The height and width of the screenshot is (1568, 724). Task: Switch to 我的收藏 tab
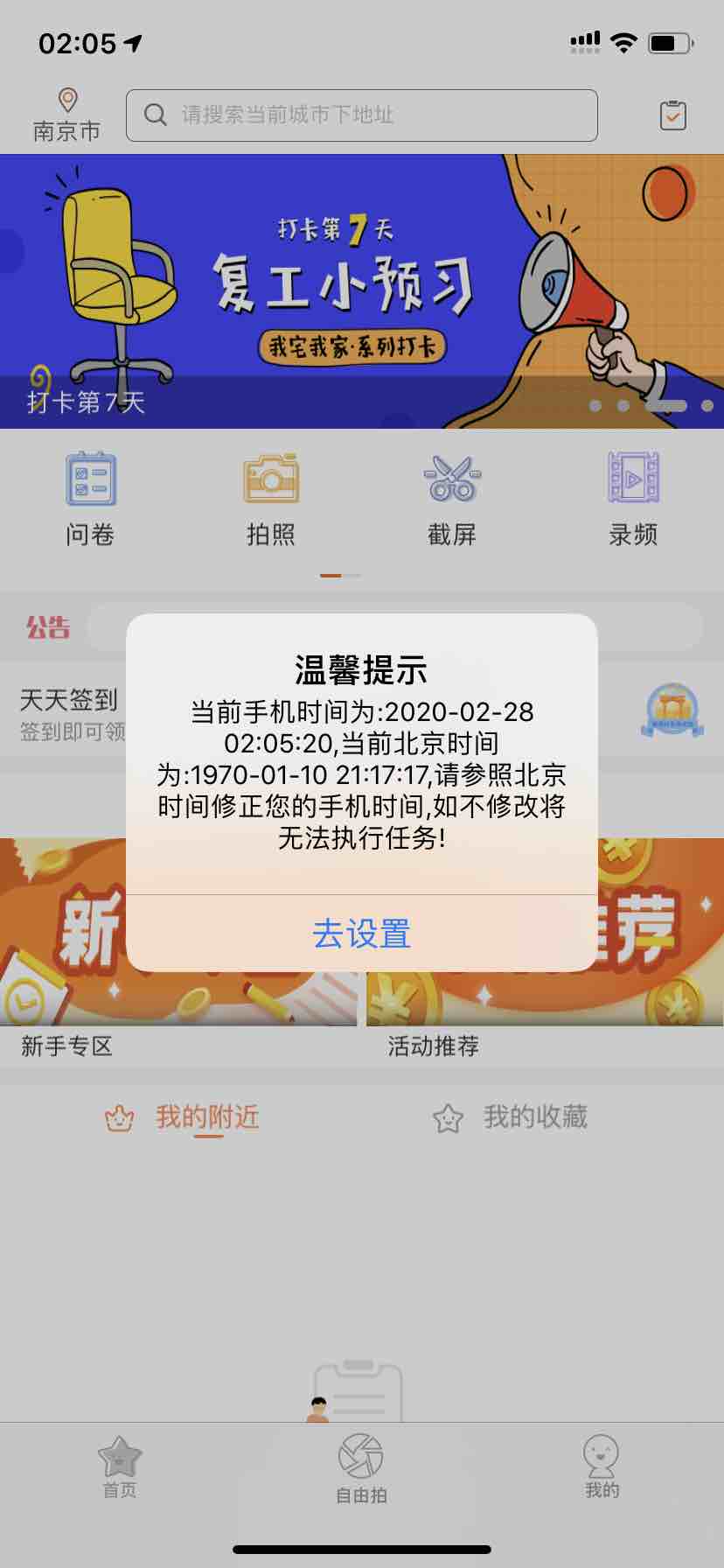511,1117
